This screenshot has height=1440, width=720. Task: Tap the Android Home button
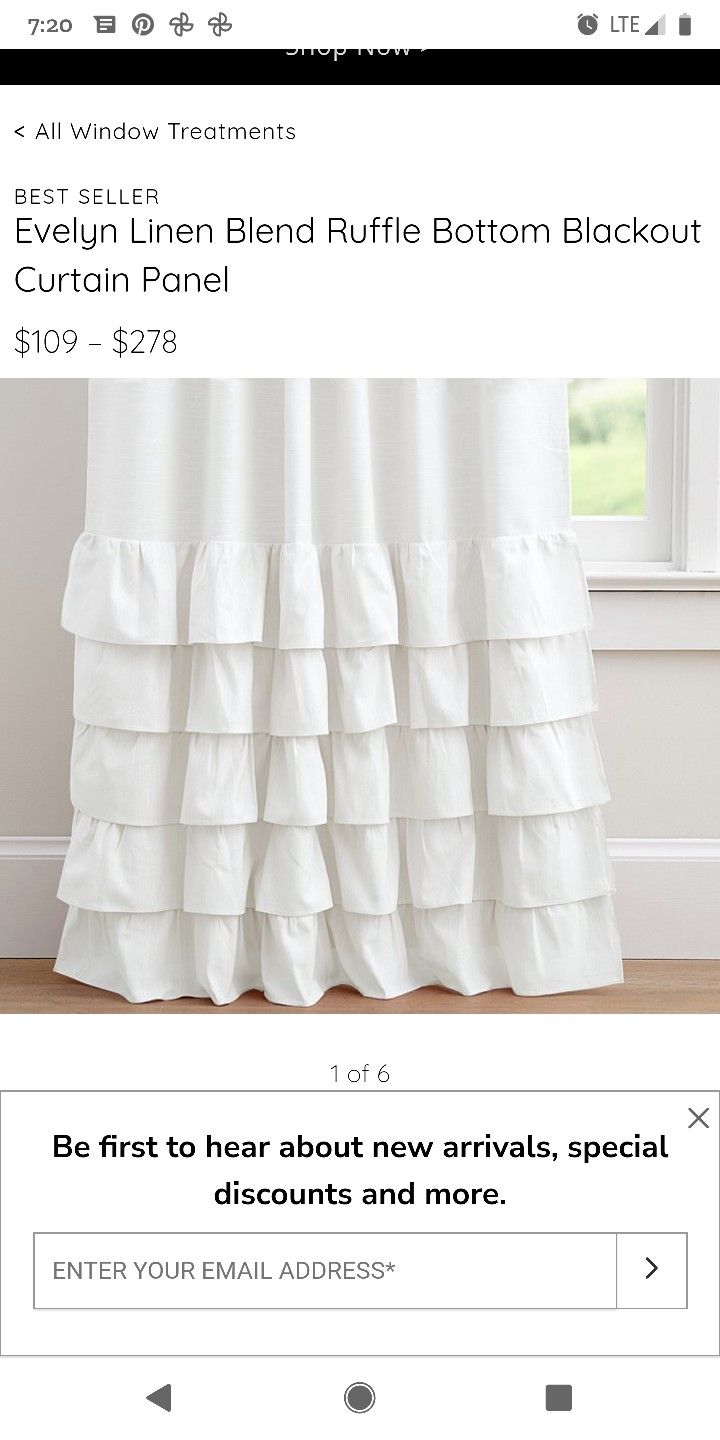(359, 1396)
